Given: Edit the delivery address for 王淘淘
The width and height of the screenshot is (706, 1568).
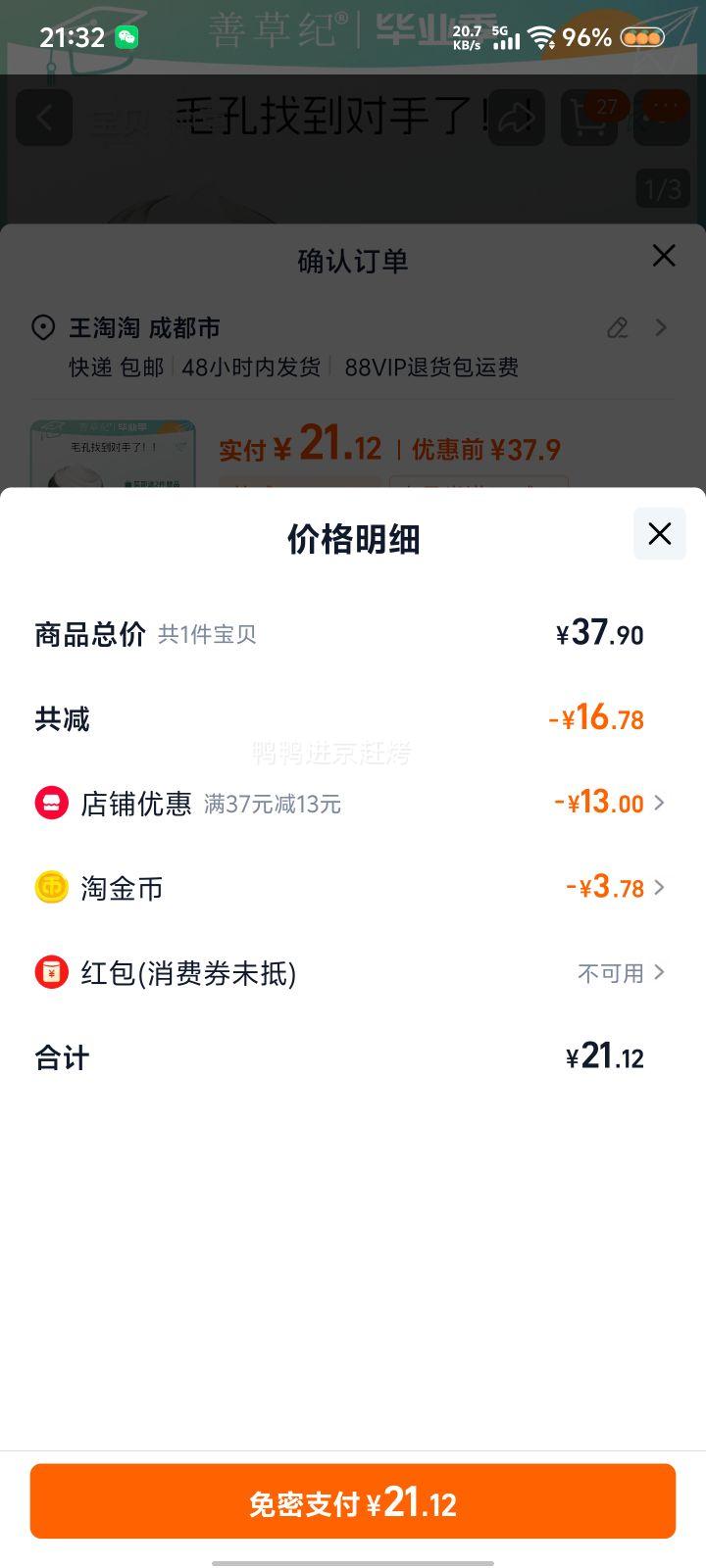Looking at the screenshot, I should [617, 327].
